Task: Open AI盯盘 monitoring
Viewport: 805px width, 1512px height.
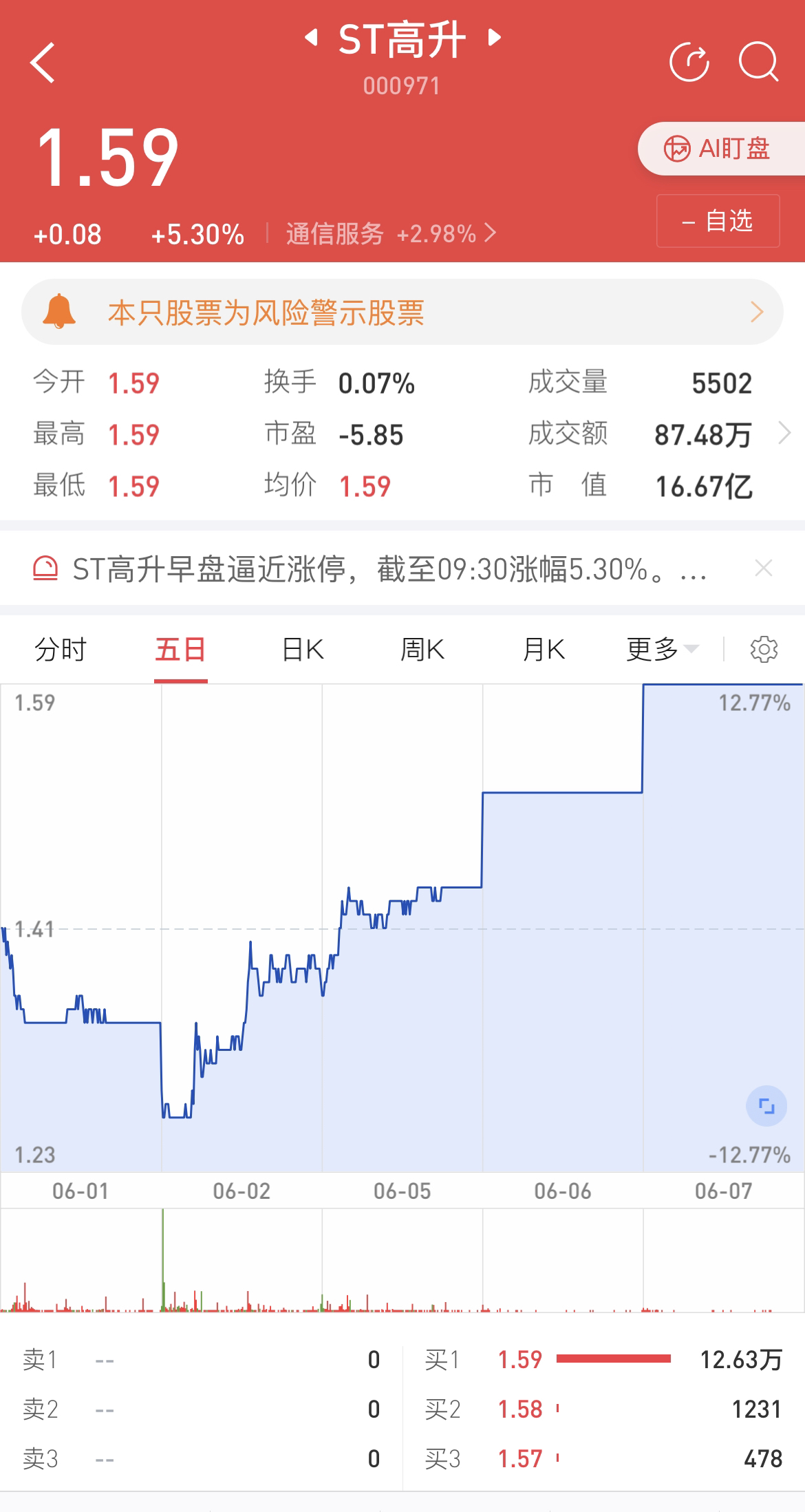Action: tap(719, 149)
